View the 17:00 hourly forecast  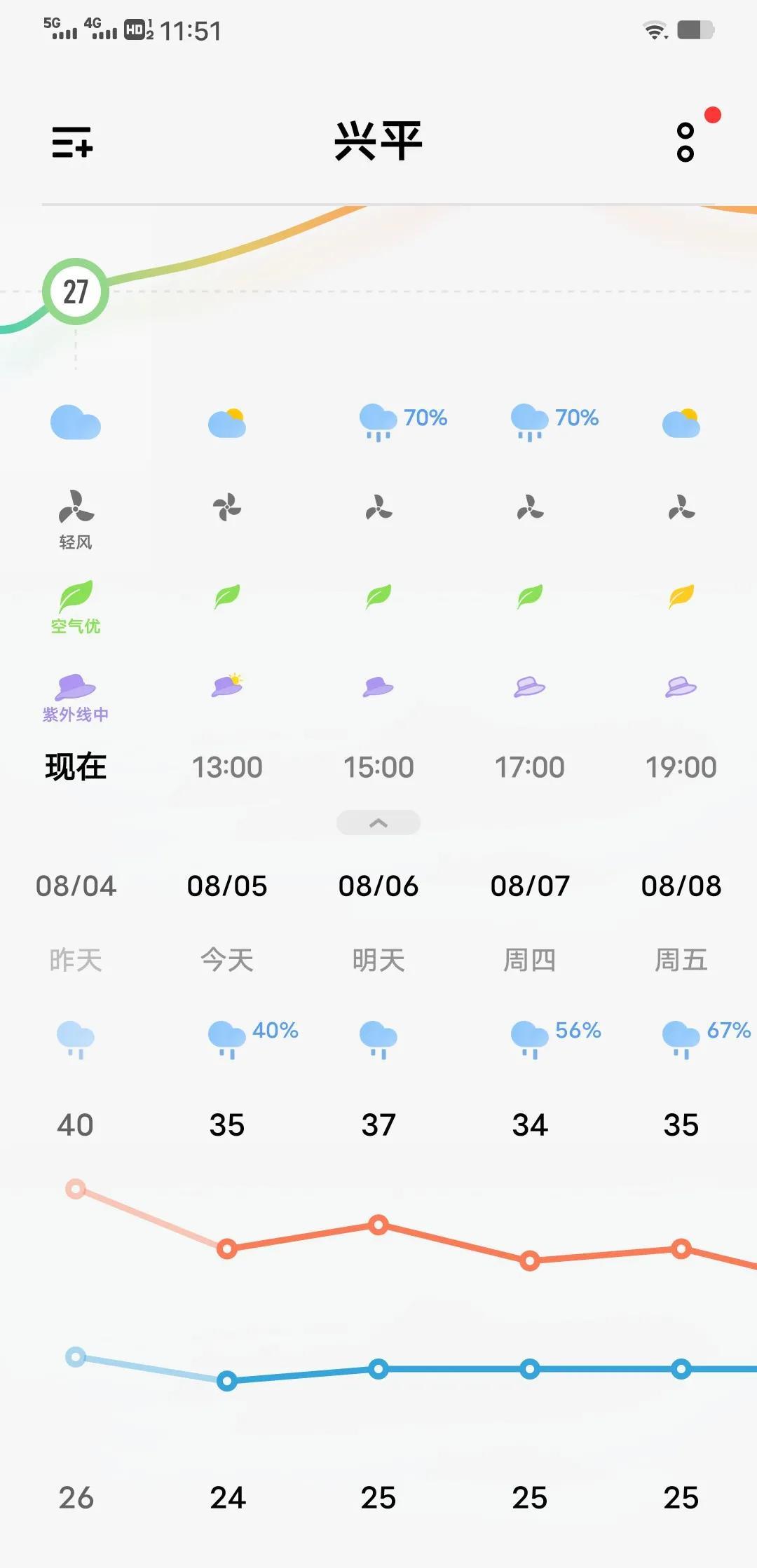point(530,767)
